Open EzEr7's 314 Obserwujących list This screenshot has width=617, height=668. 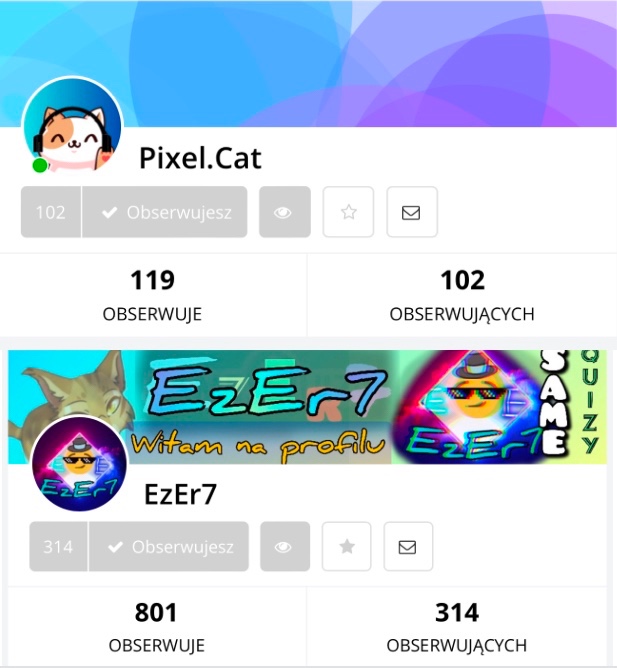click(456, 627)
